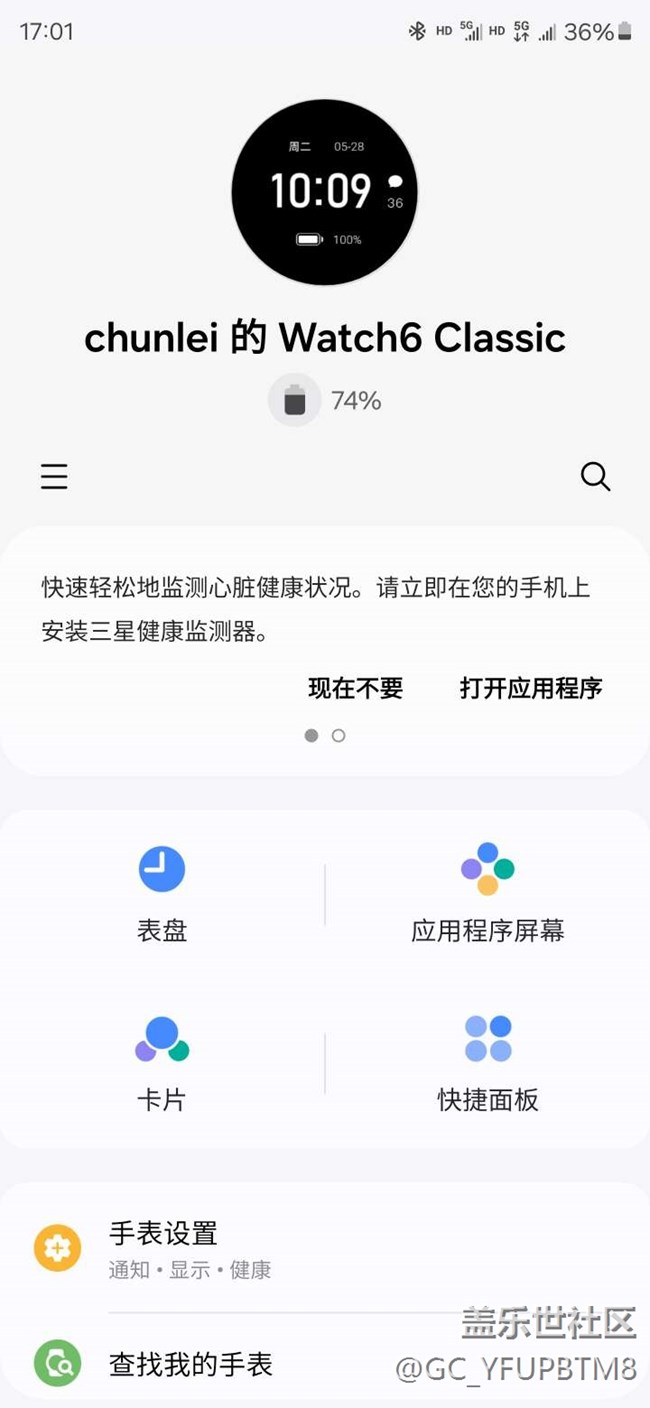The width and height of the screenshot is (650, 1408).
Task: Select 打开应用程序 on the banner
Action: click(531, 688)
